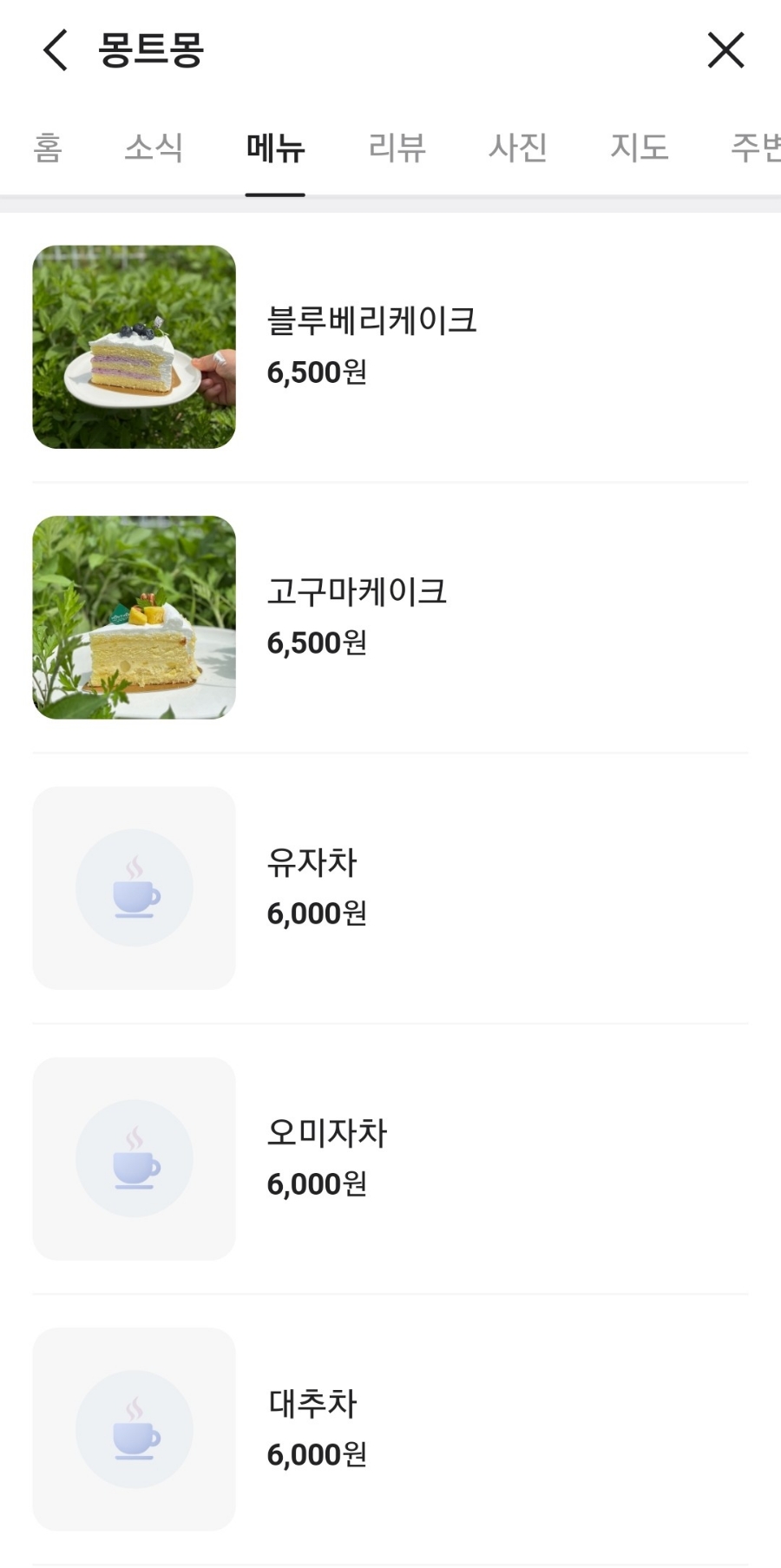View the 블루베리케이크 photo
Screen dimensions: 781x1568
pos(135,347)
